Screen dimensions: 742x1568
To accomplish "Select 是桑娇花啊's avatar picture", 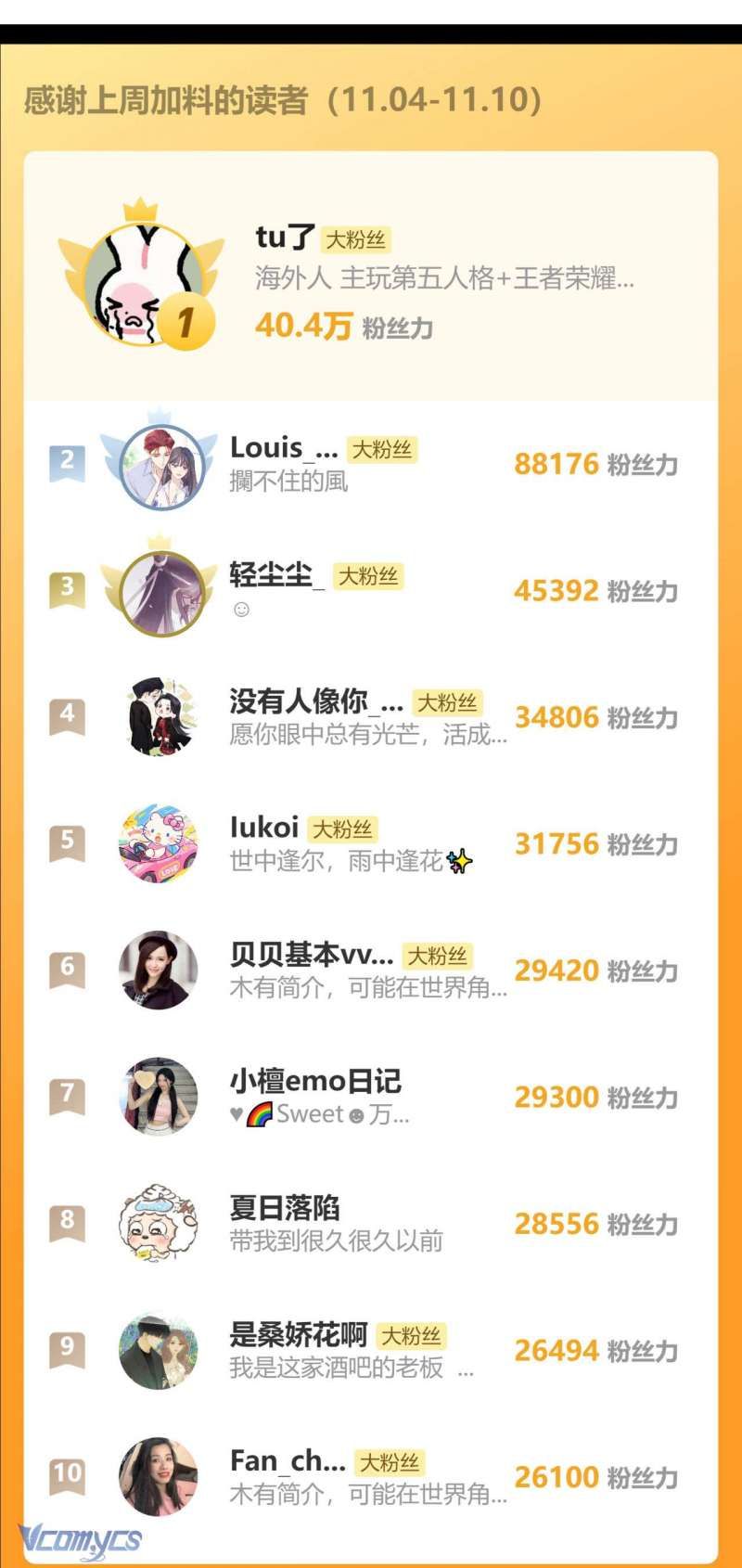I will [159, 1350].
